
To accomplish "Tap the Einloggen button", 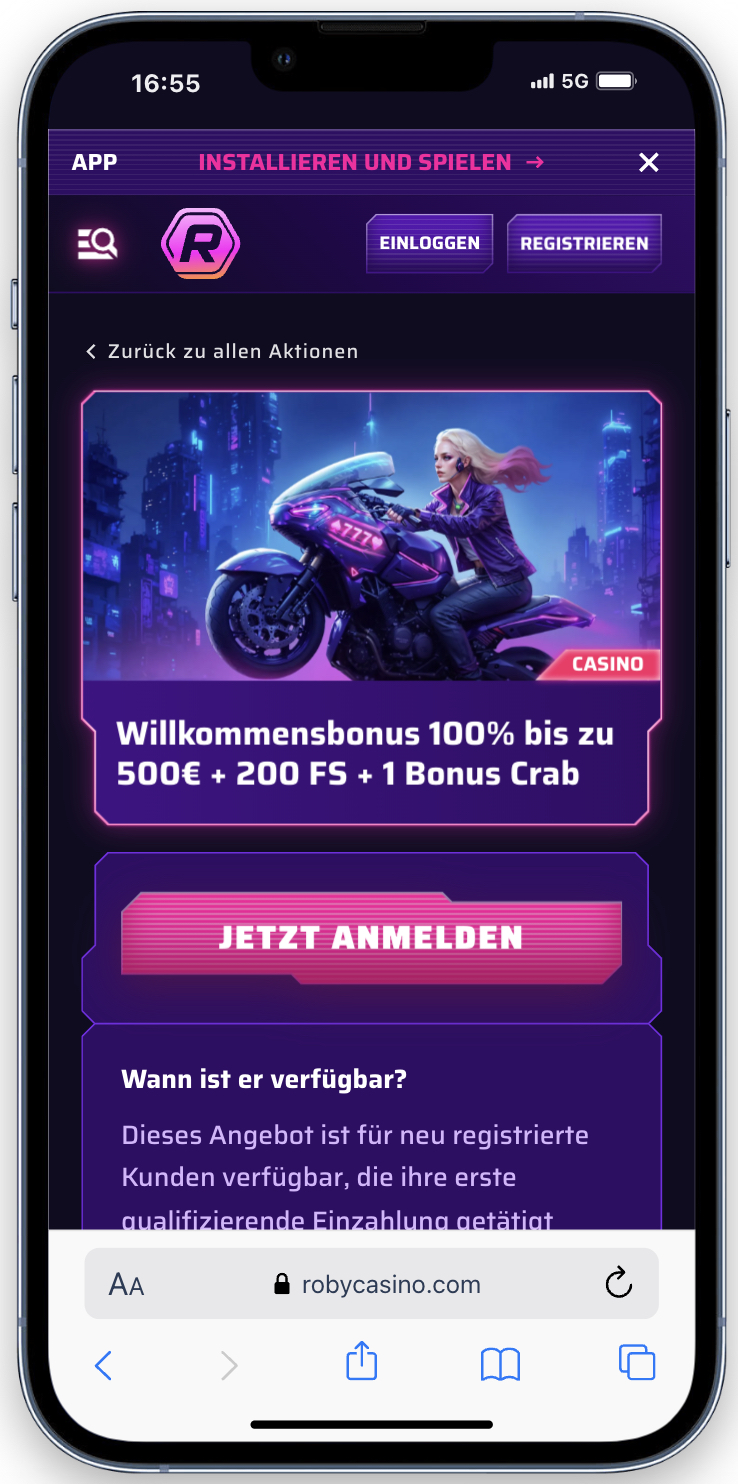I will [x=429, y=243].
